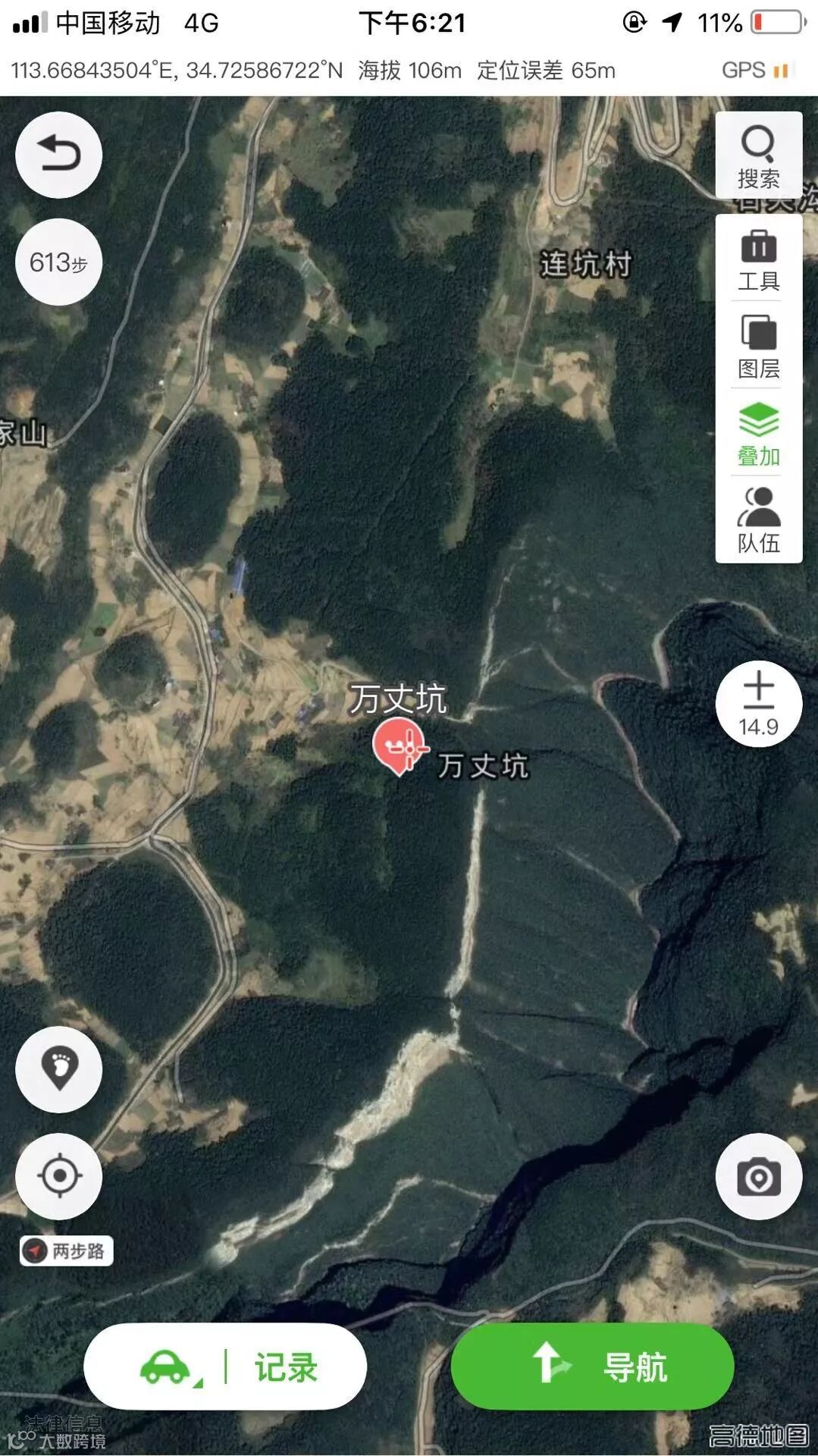Tap the zoom level 14.9 button
This screenshot has height=1456, width=818.
click(x=758, y=704)
